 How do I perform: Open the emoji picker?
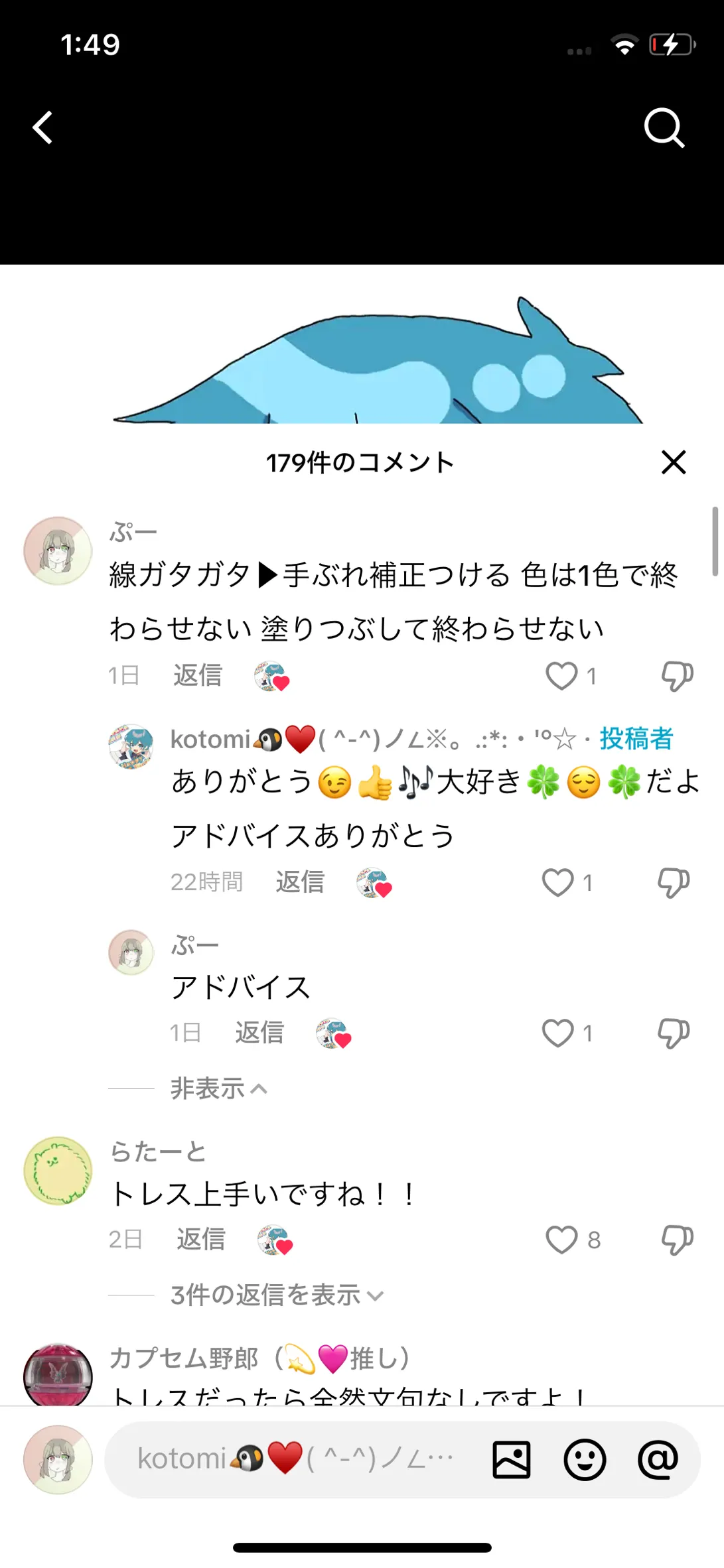585,1459
